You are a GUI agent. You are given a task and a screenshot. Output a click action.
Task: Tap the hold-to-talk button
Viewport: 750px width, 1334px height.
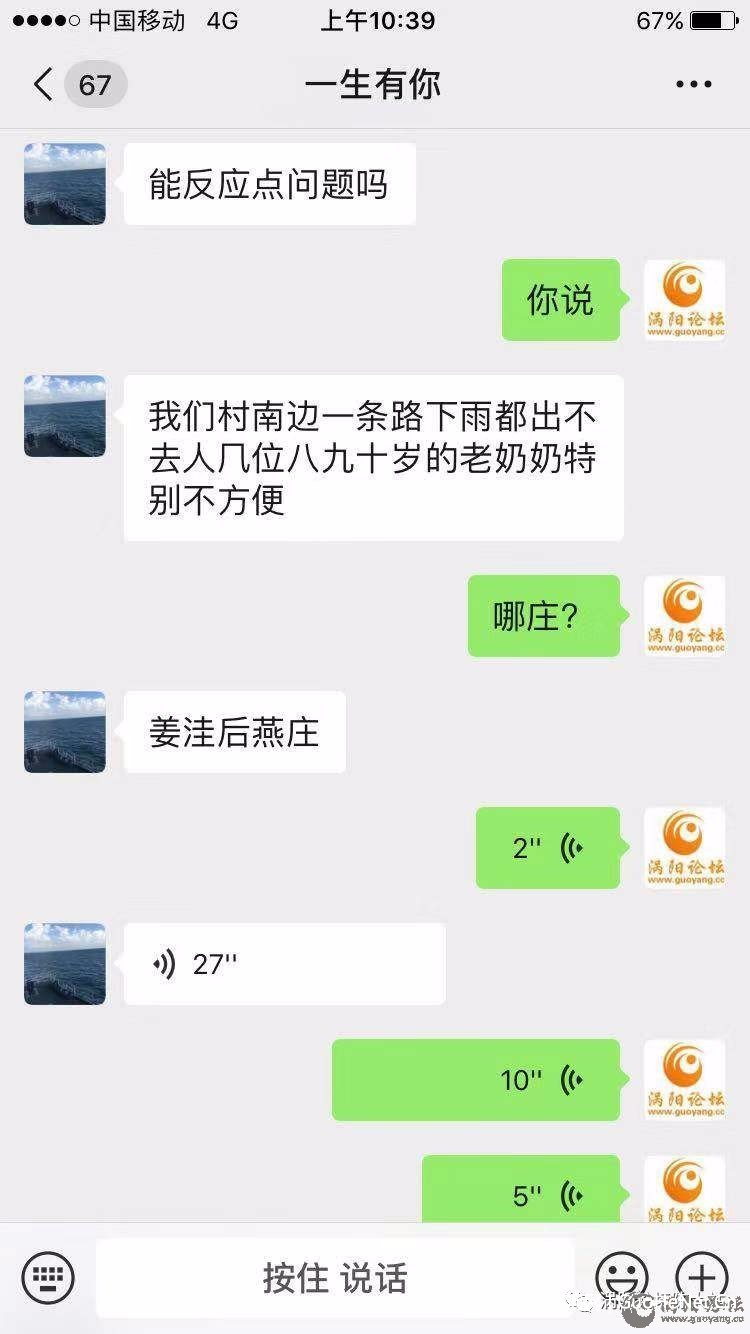point(335,1277)
